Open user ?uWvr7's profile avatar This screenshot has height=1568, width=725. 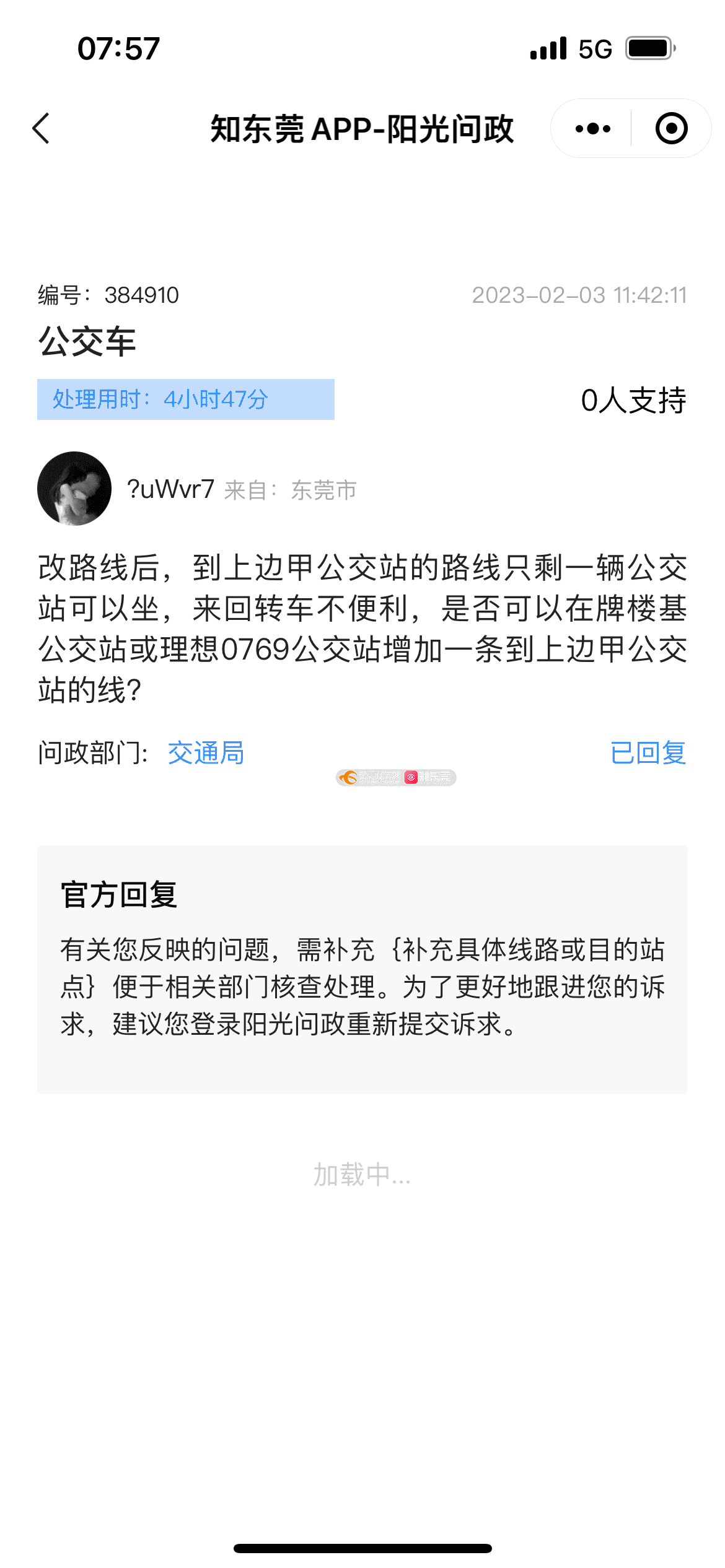point(74,489)
